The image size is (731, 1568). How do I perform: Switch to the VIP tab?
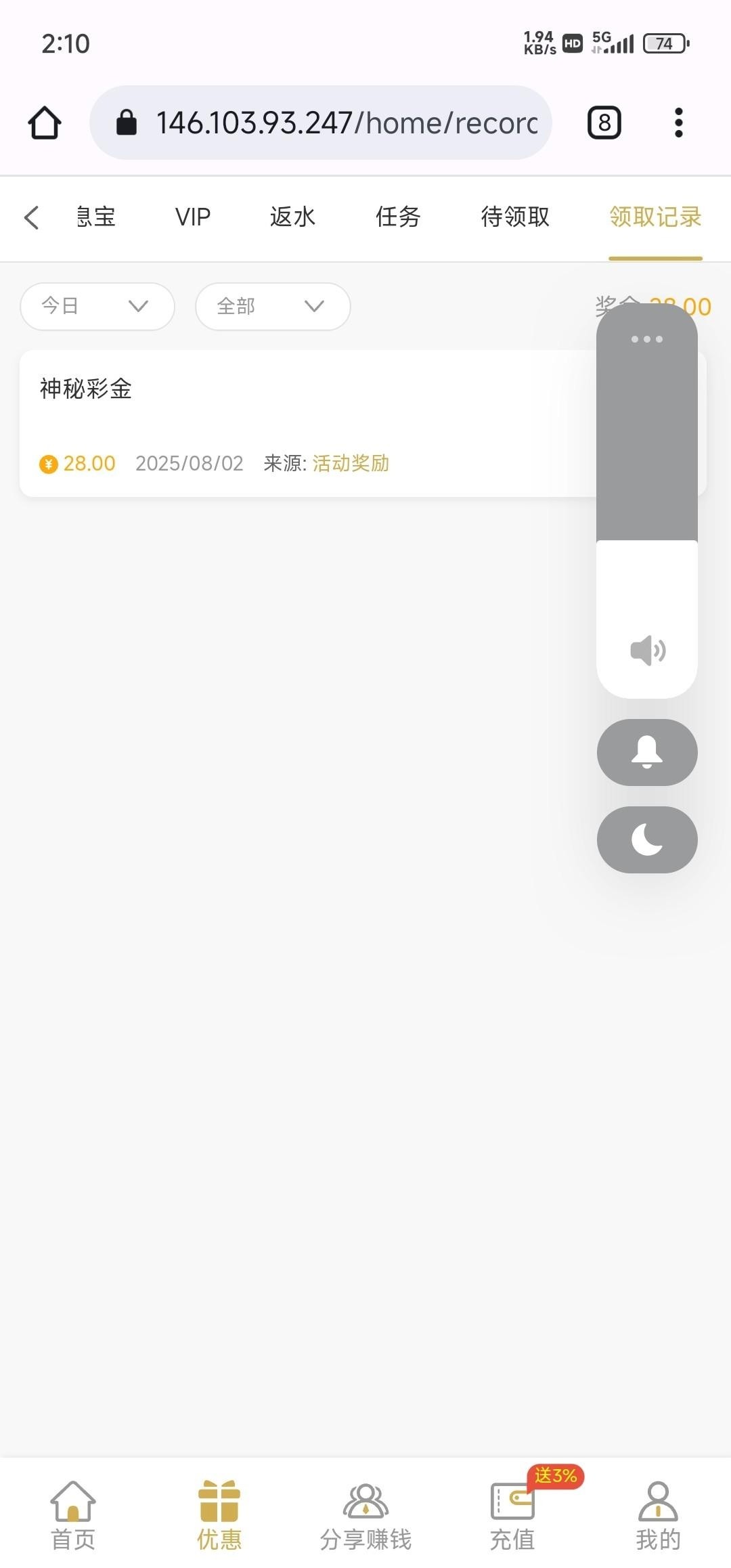193,217
